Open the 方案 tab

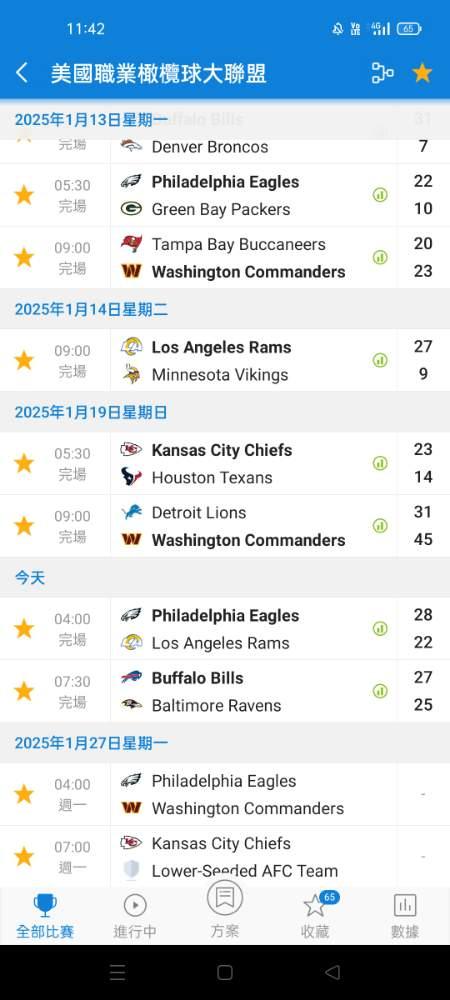(x=225, y=910)
